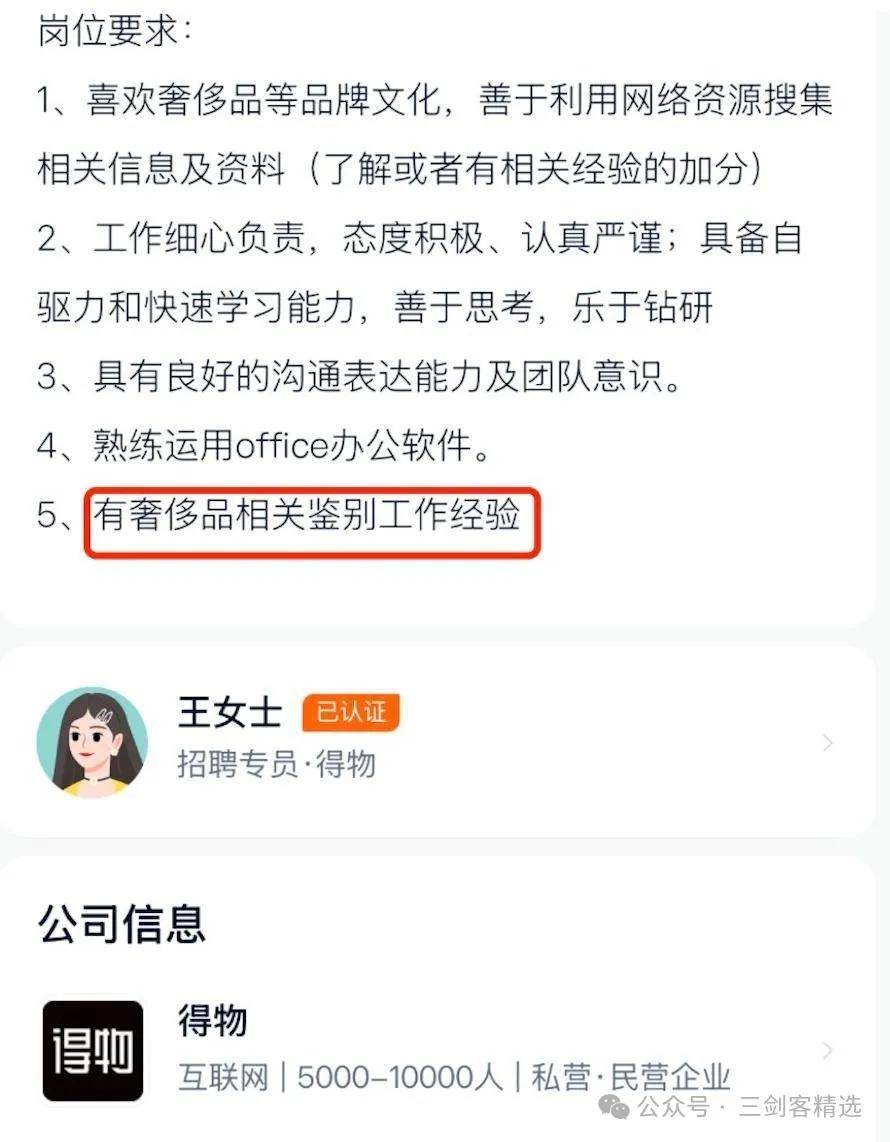Open recruiter 王女士's profile row
The height and width of the screenshot is (1142, 890).
tap(437, 741)
